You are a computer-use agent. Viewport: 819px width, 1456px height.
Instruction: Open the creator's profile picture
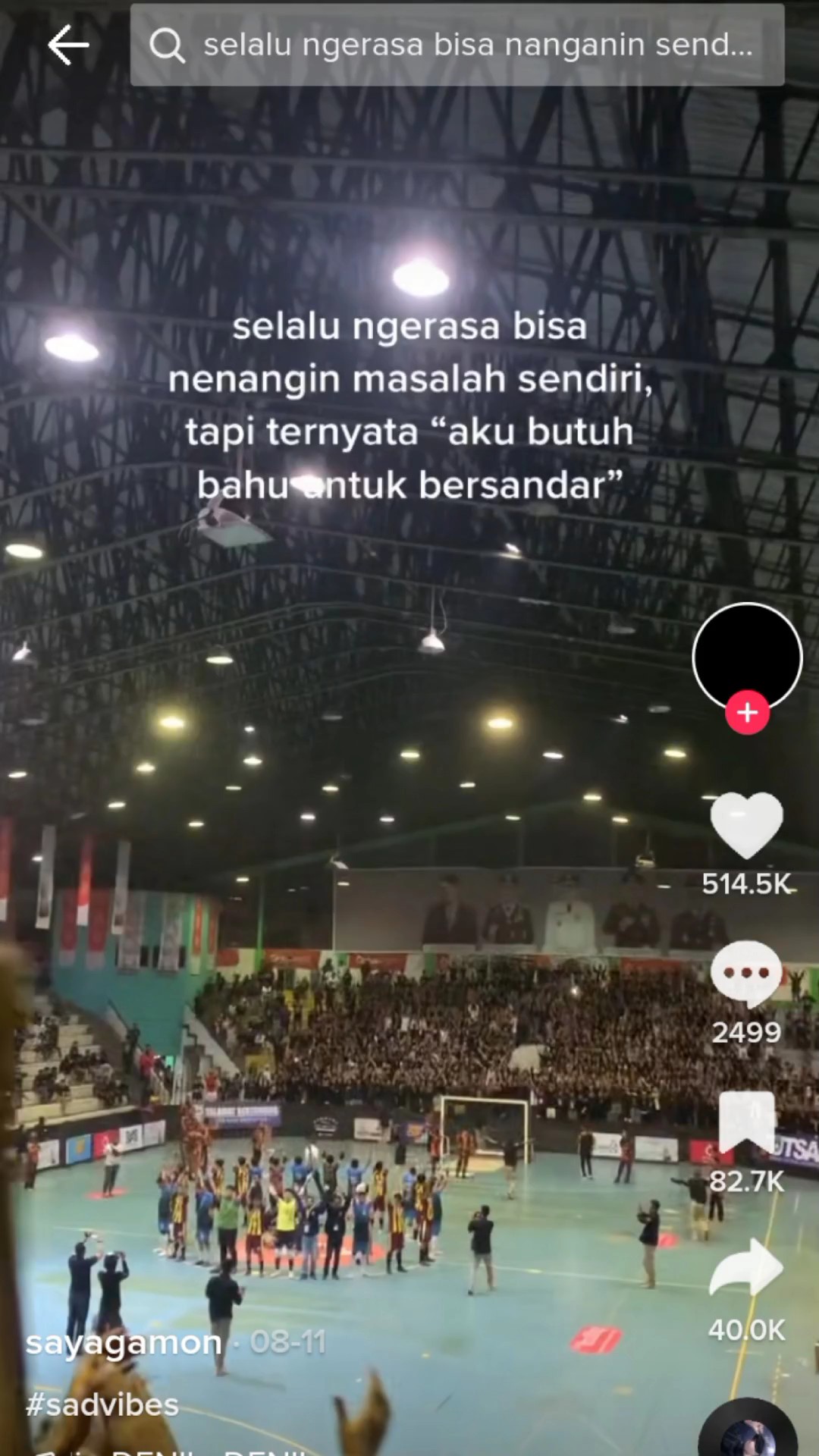[x=747, y=657]
